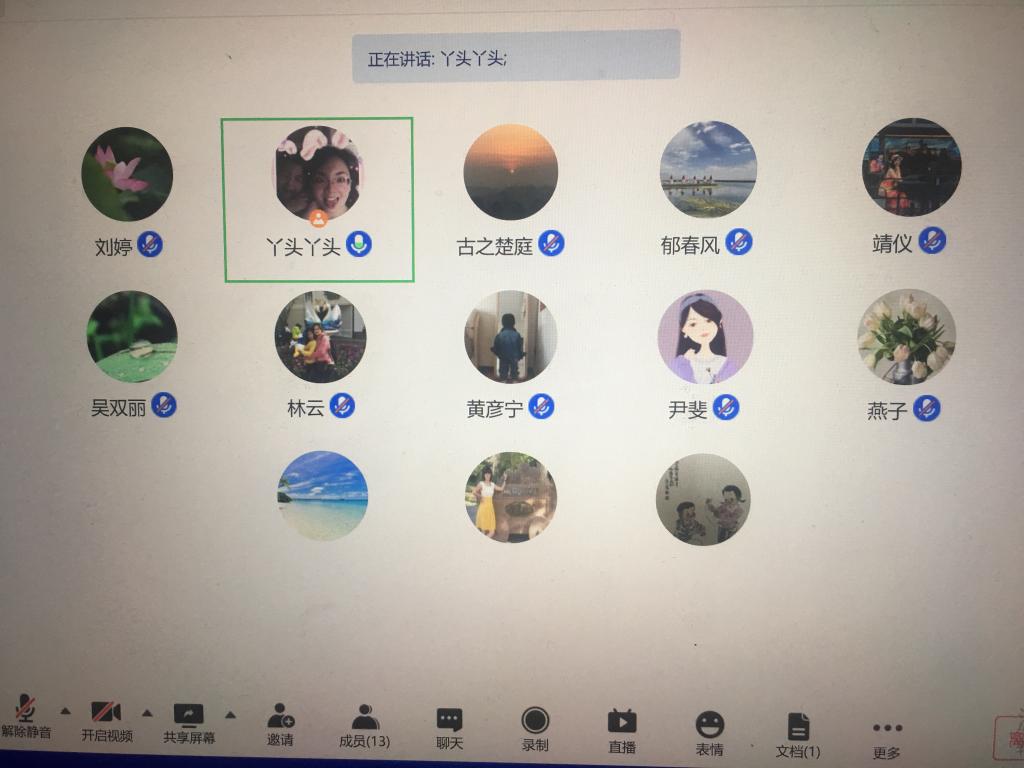
Task: Open 文档(1) documents
Action: (797, 734)
